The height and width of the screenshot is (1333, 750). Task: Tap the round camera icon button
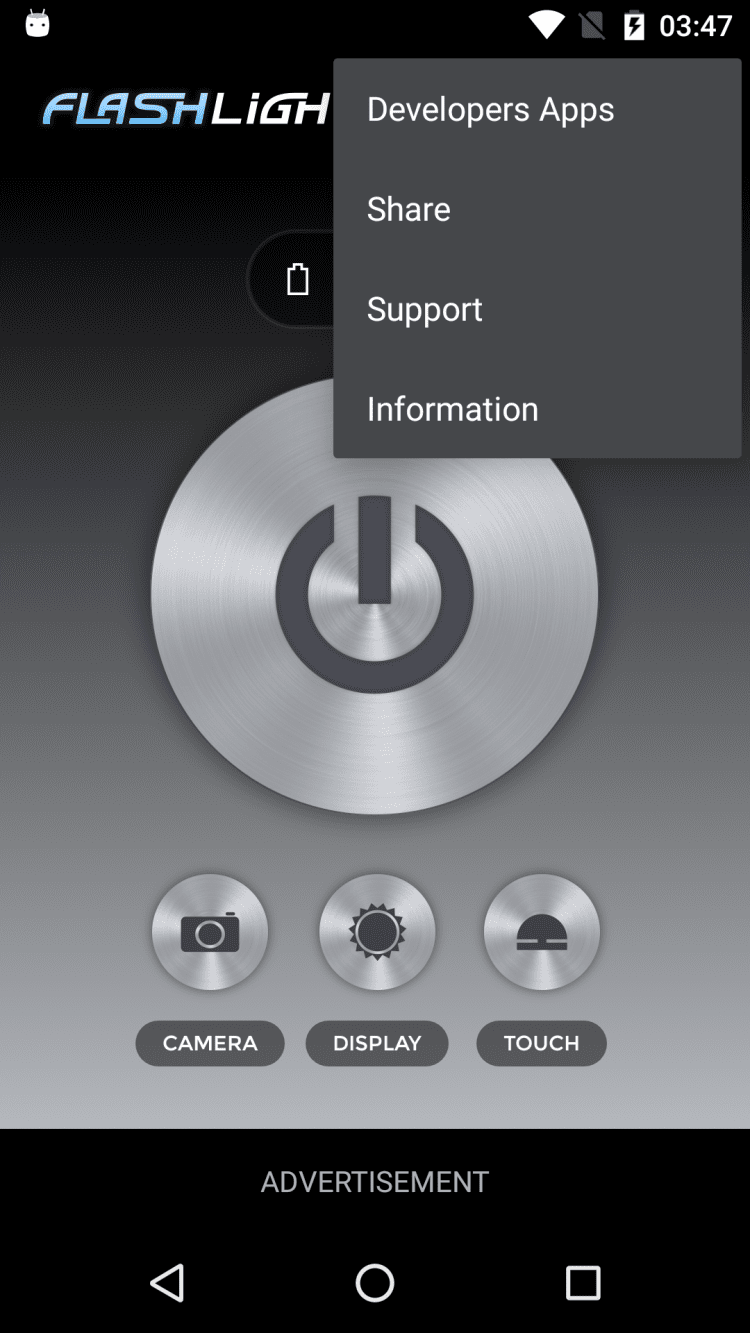210,932
